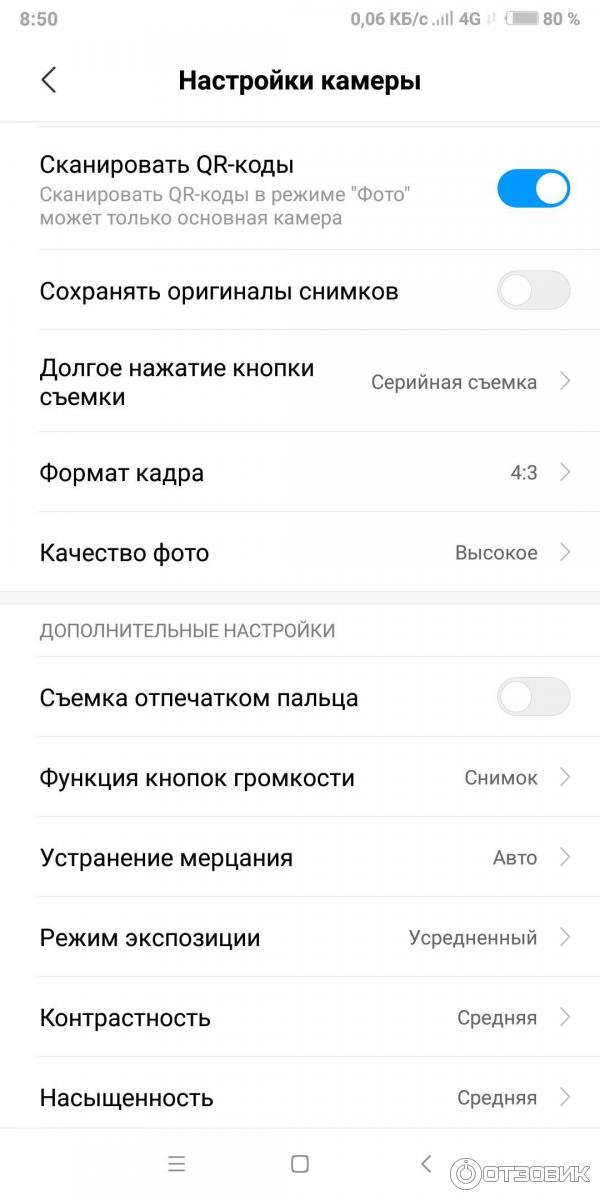
Task: Open the flicker reduction setting
Action: 300,858
